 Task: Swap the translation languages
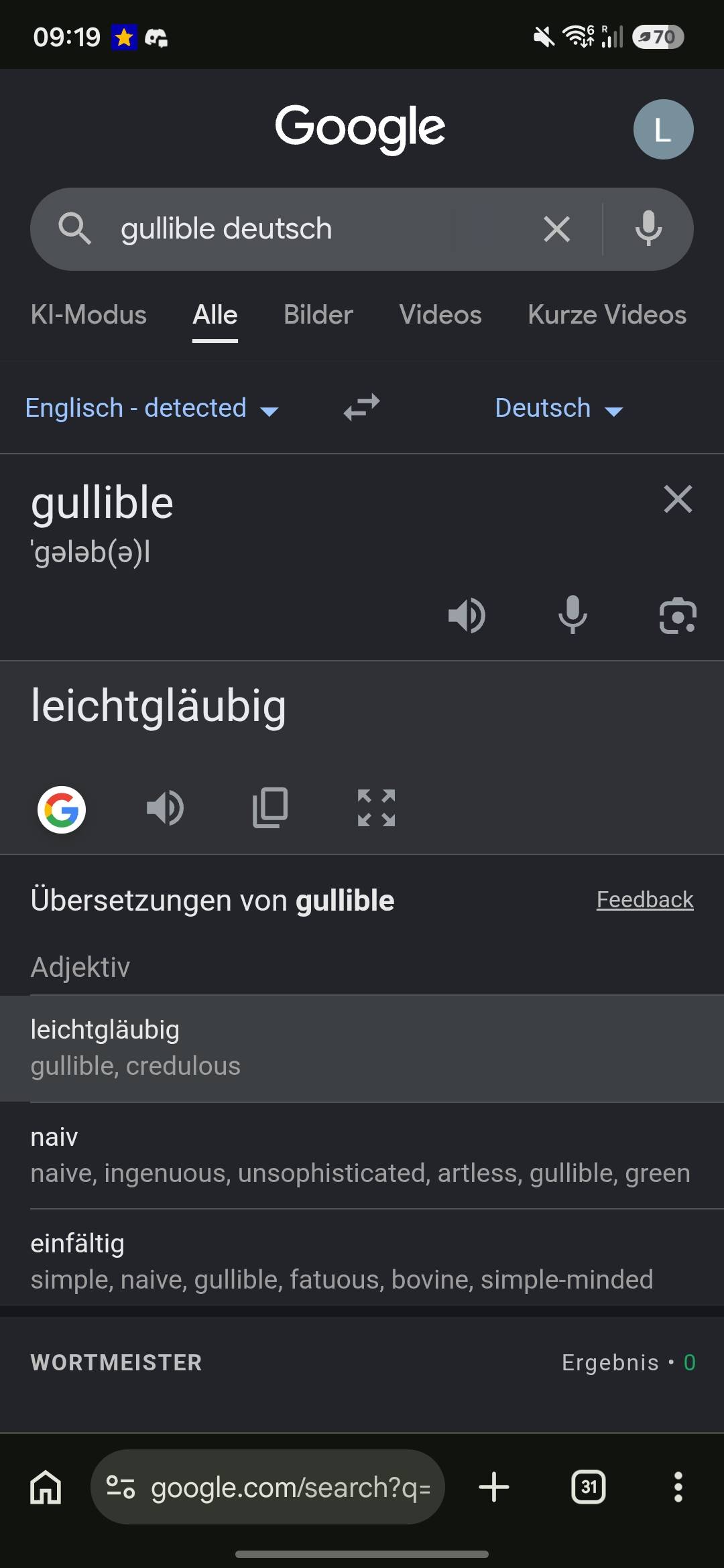click(x=362, y=407)
